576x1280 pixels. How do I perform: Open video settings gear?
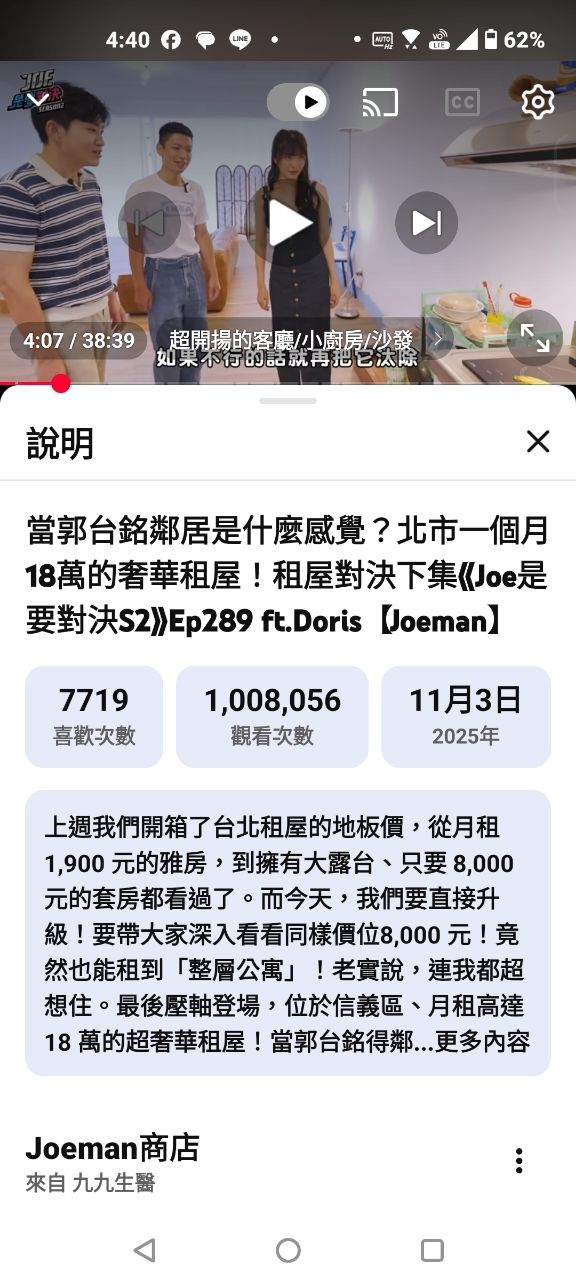click(538, 102)
